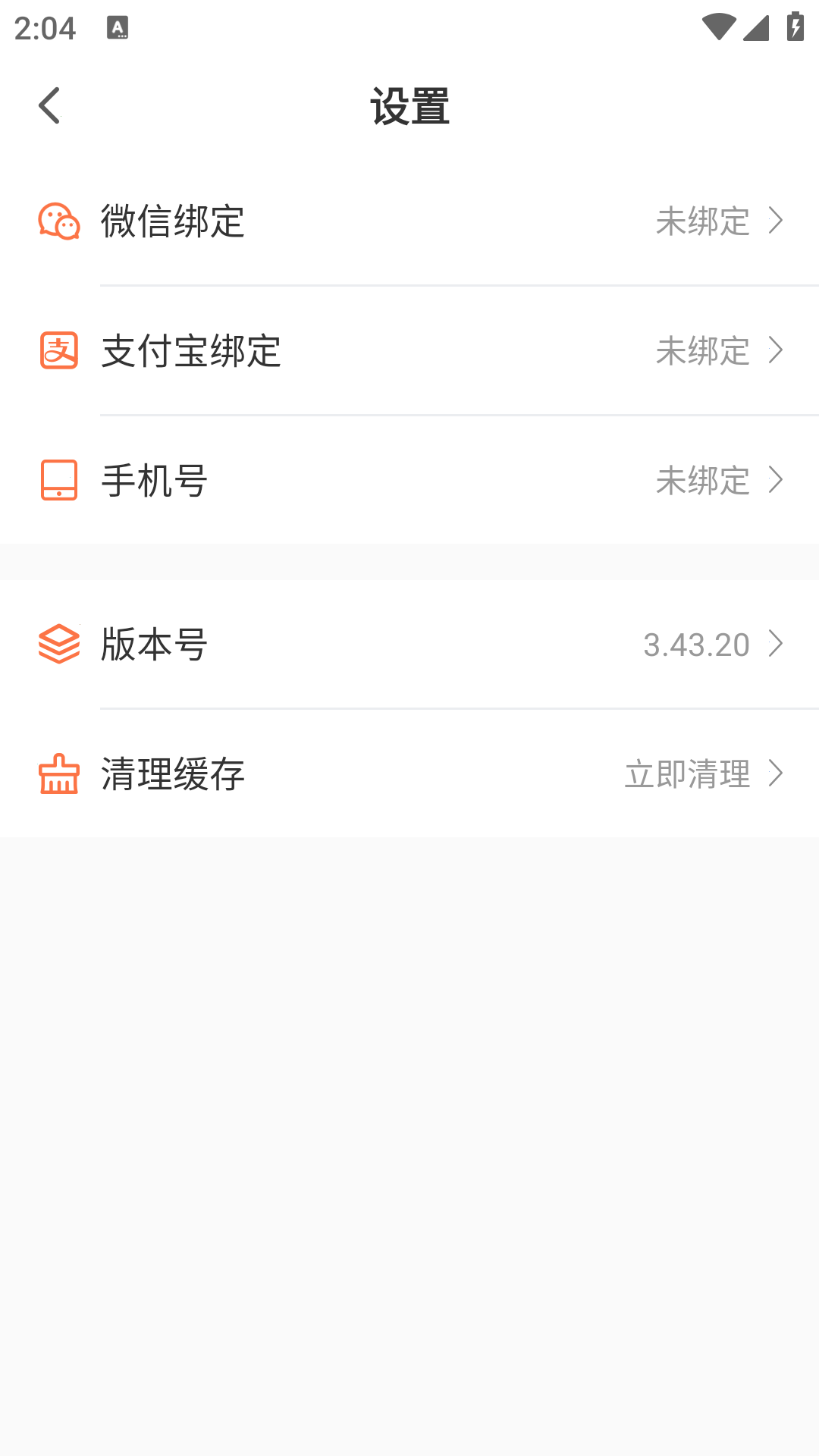819x1456 pixels.
Task: Click 未绑定 beside 支付宝绑定
Action: point(701,350)
